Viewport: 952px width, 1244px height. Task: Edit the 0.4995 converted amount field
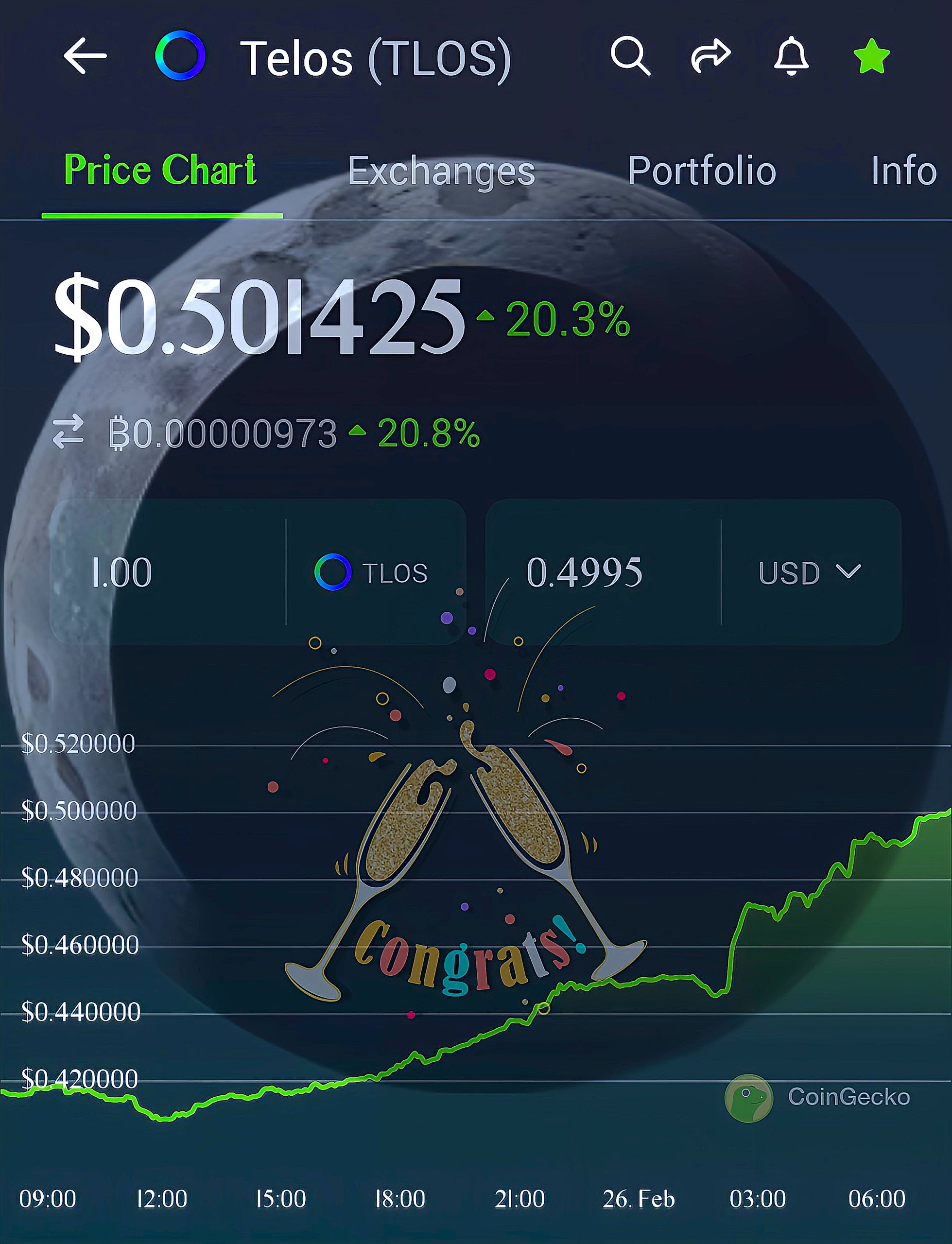(x=602, y=572)
